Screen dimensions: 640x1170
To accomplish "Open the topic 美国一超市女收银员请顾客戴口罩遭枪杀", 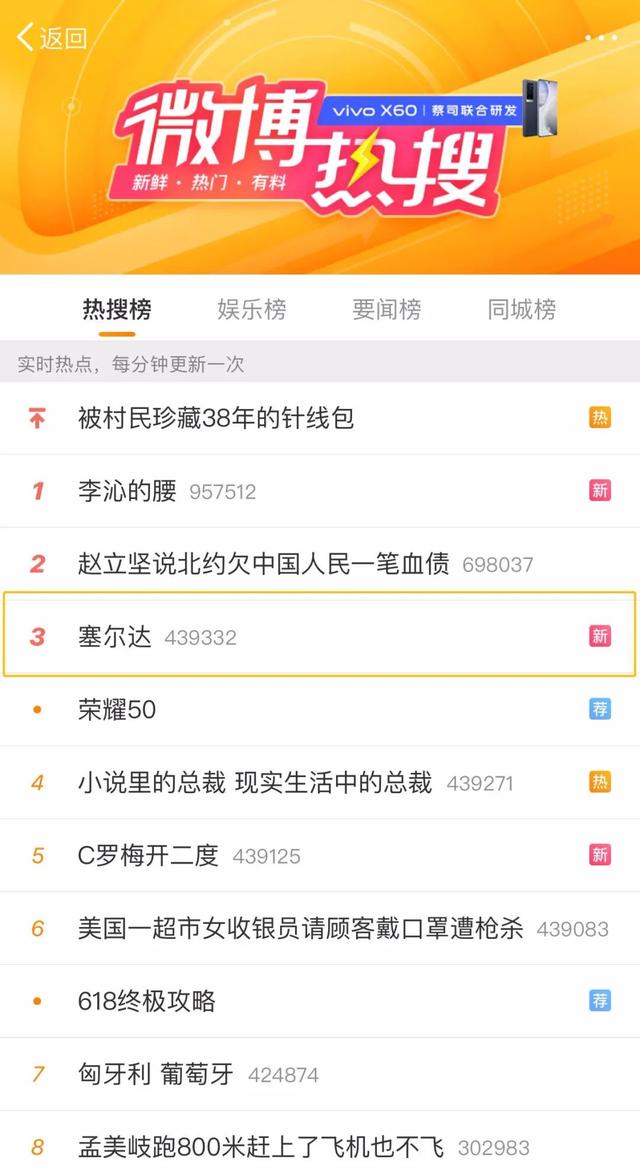I will 300,928.
